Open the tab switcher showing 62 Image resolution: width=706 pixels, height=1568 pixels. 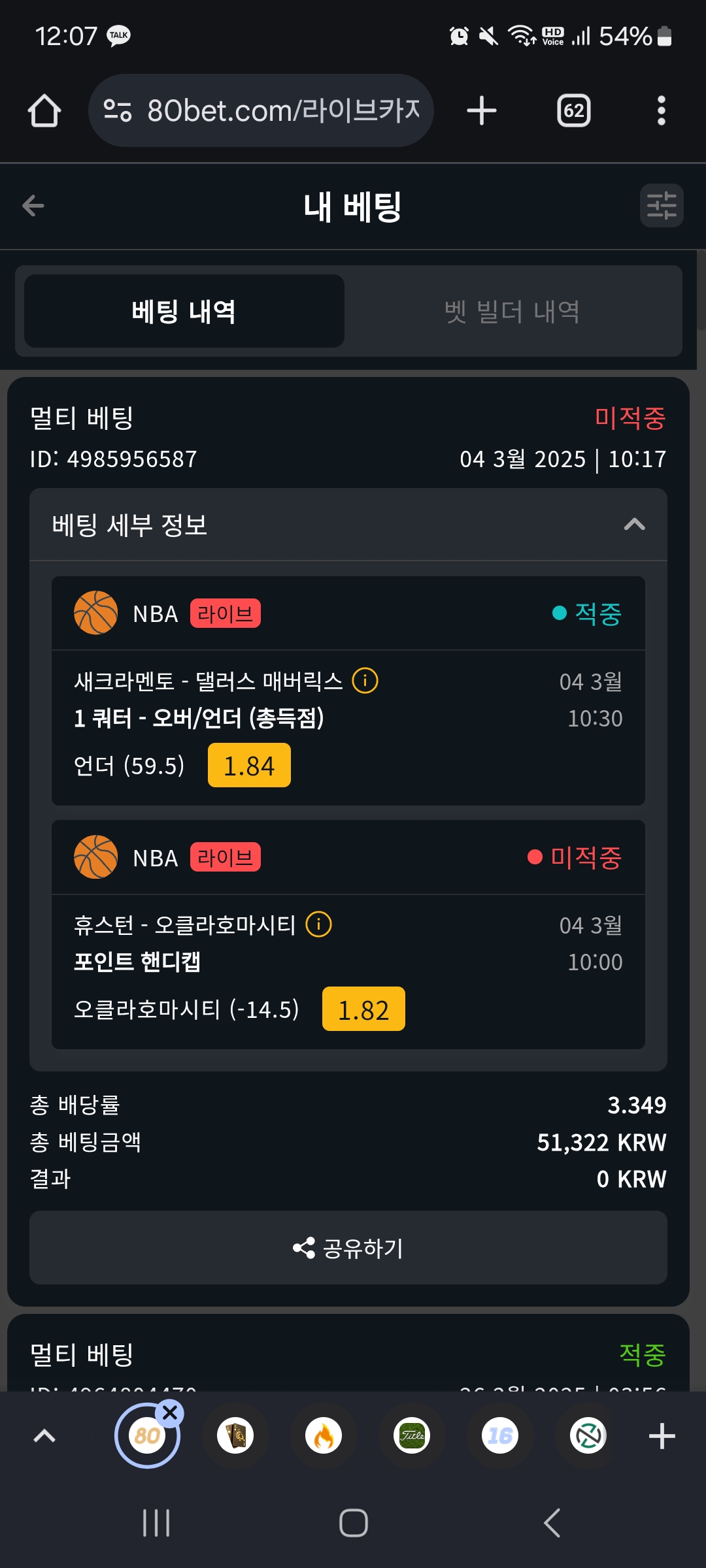click(x=574, y=110)
